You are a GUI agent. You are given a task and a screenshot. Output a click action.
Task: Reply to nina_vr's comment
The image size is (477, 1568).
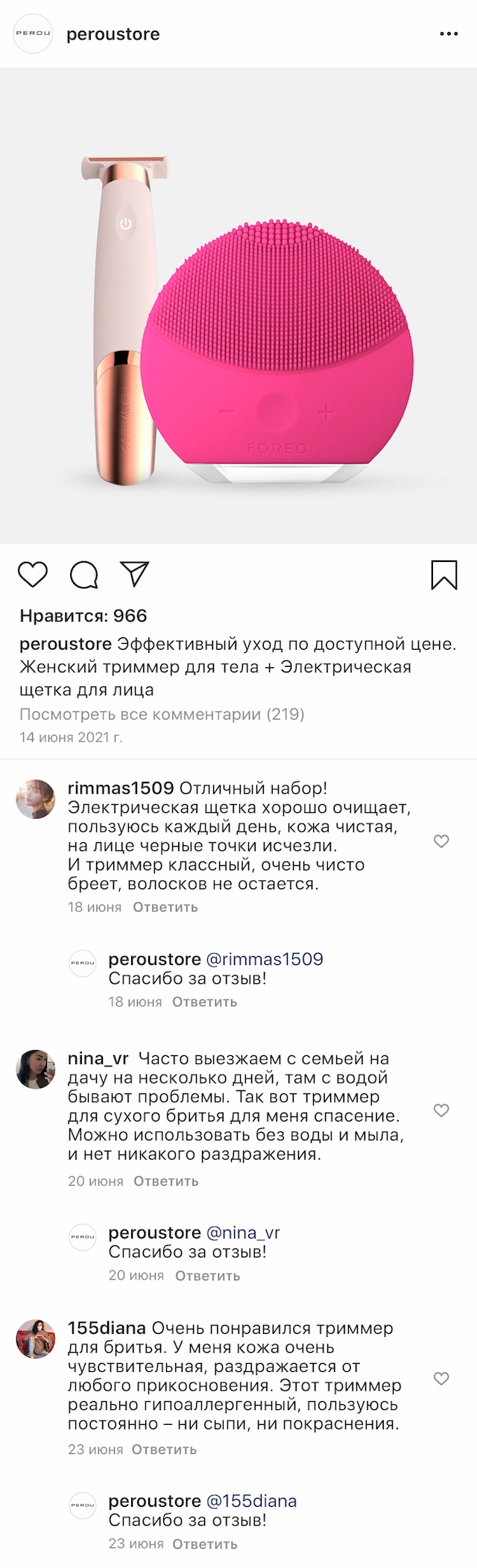click(165, 1181)
